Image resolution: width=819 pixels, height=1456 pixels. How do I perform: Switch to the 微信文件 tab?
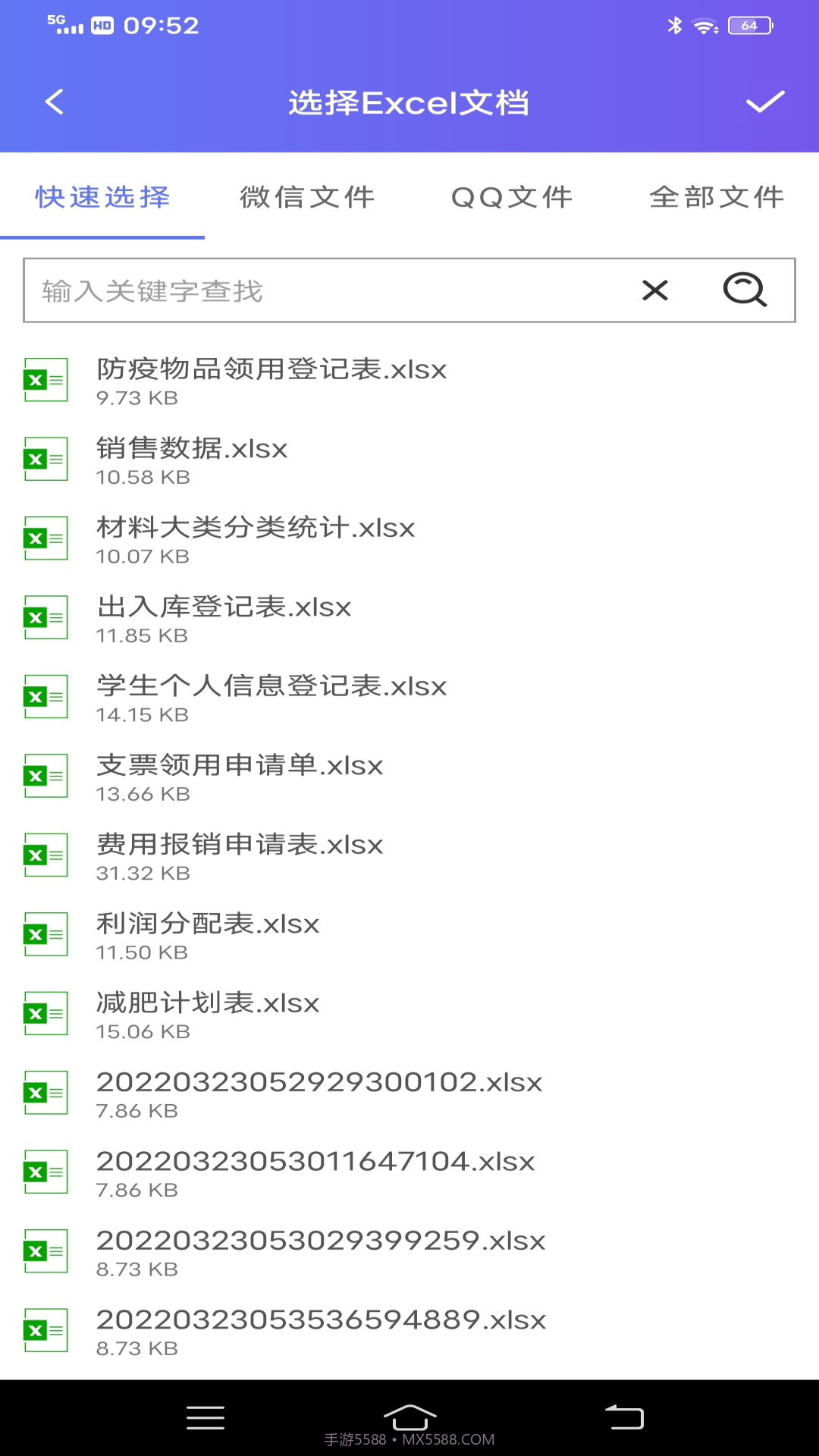(x=307, y=197)
